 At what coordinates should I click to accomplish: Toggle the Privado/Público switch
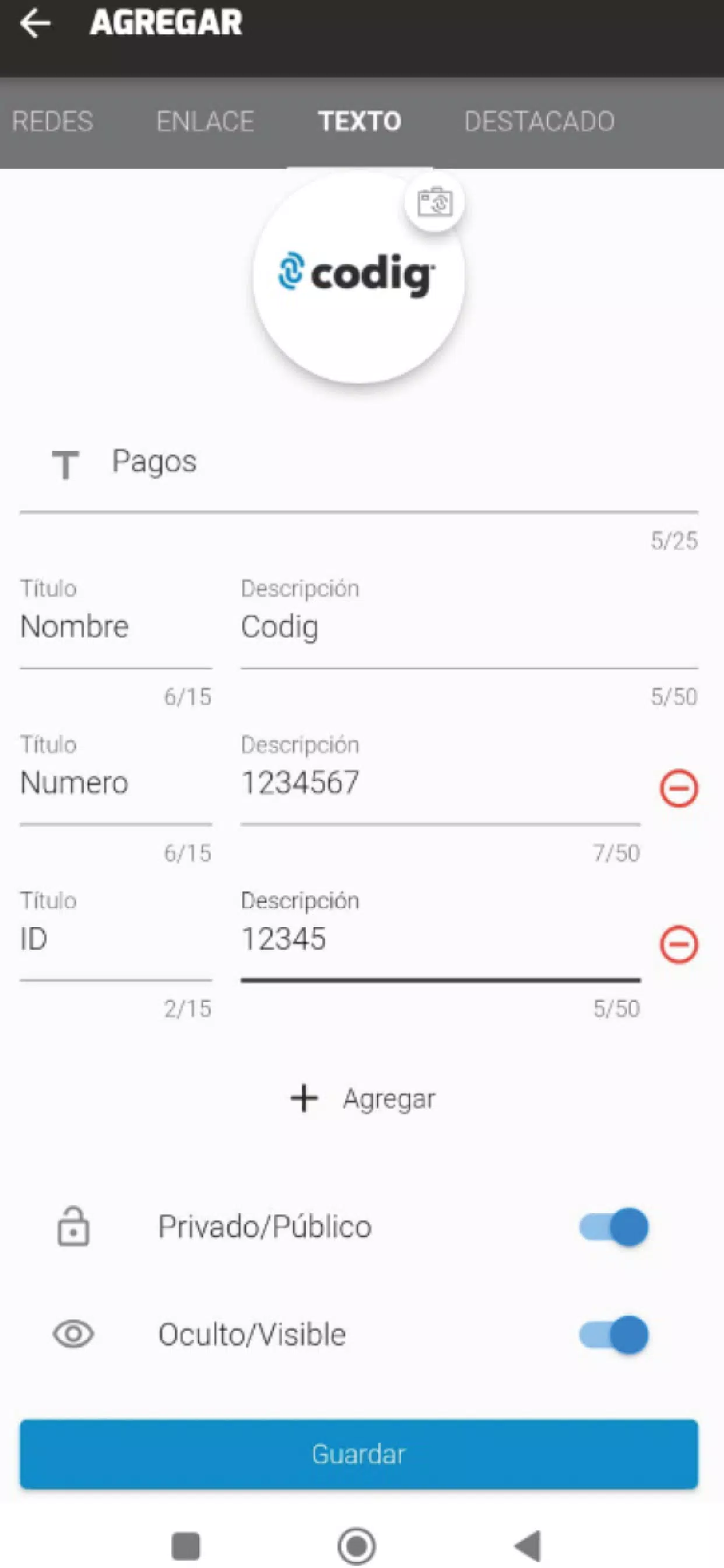coord(613,1227)
